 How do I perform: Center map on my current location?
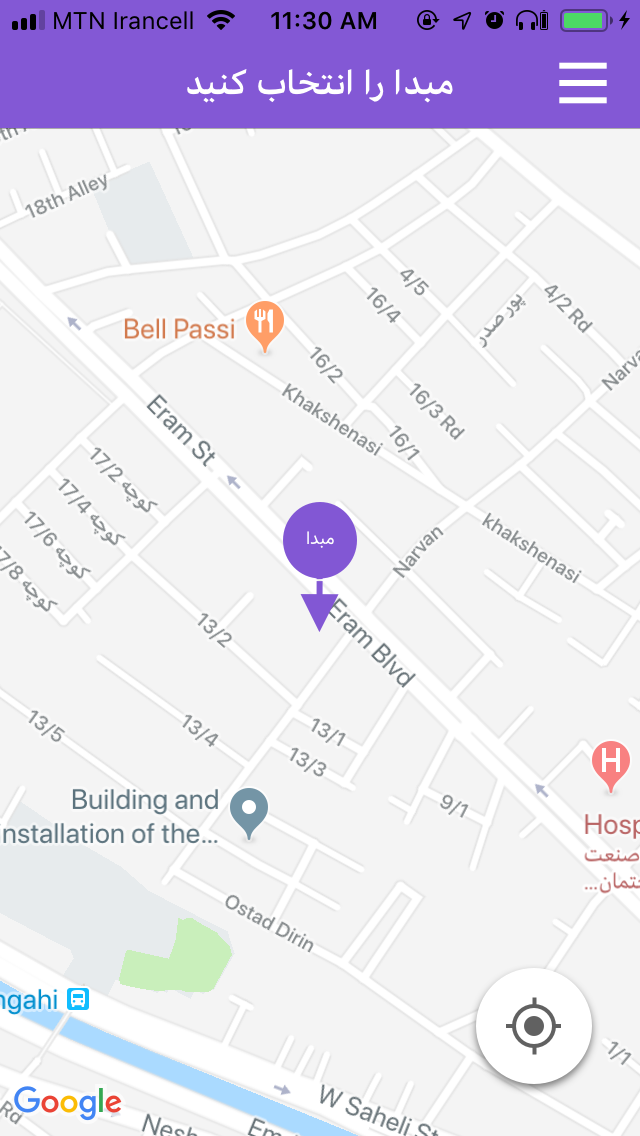(x=534, y=1026)
